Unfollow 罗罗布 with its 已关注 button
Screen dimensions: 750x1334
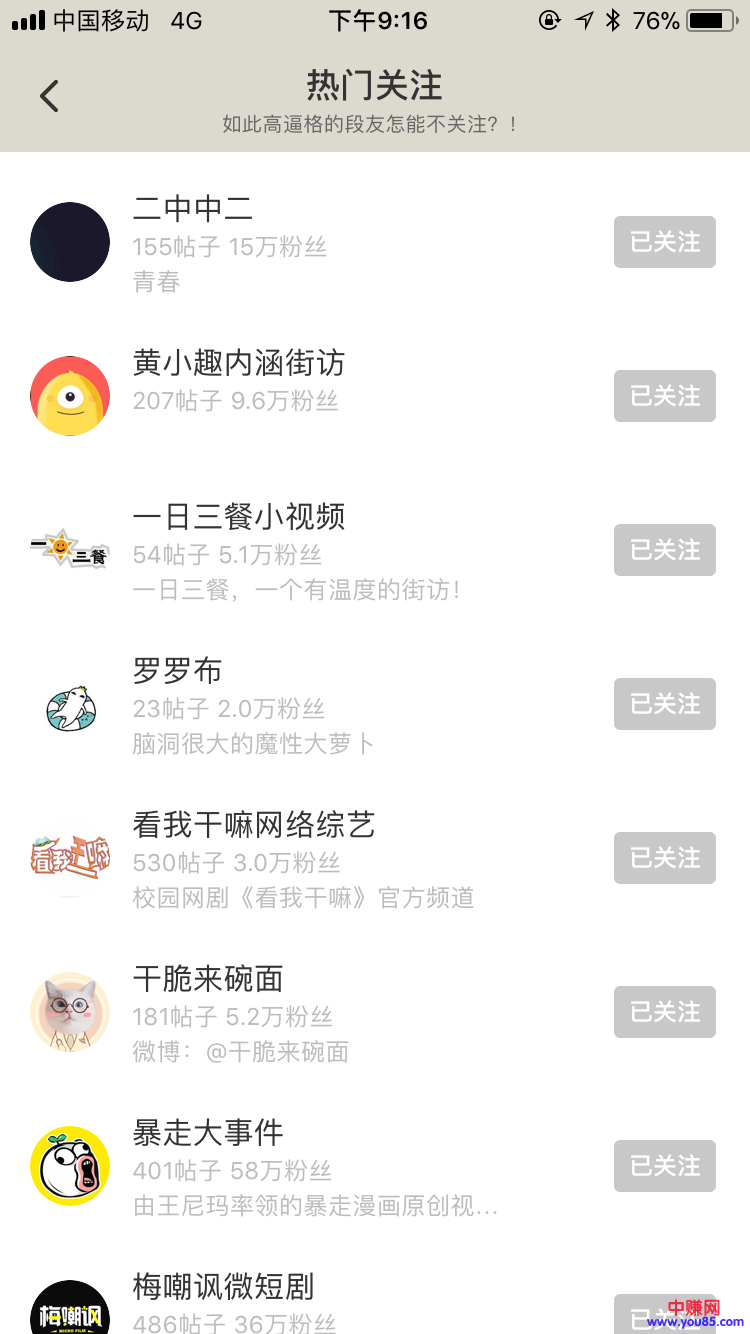pos(664,704)
